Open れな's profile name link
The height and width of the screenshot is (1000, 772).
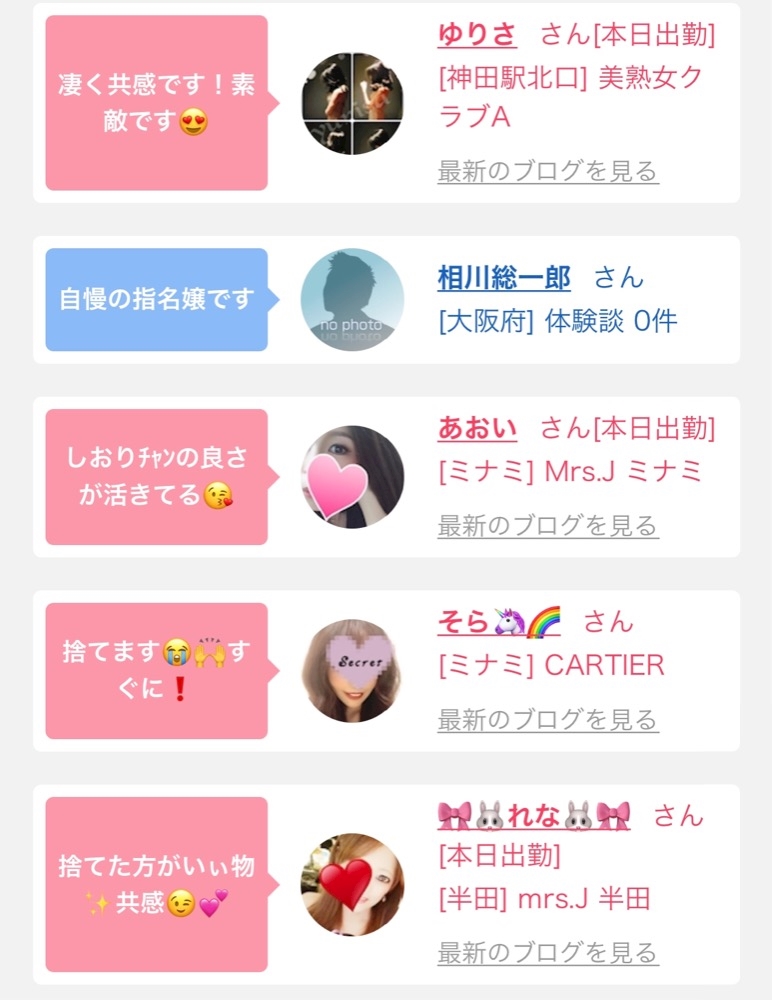click(534, 816)
